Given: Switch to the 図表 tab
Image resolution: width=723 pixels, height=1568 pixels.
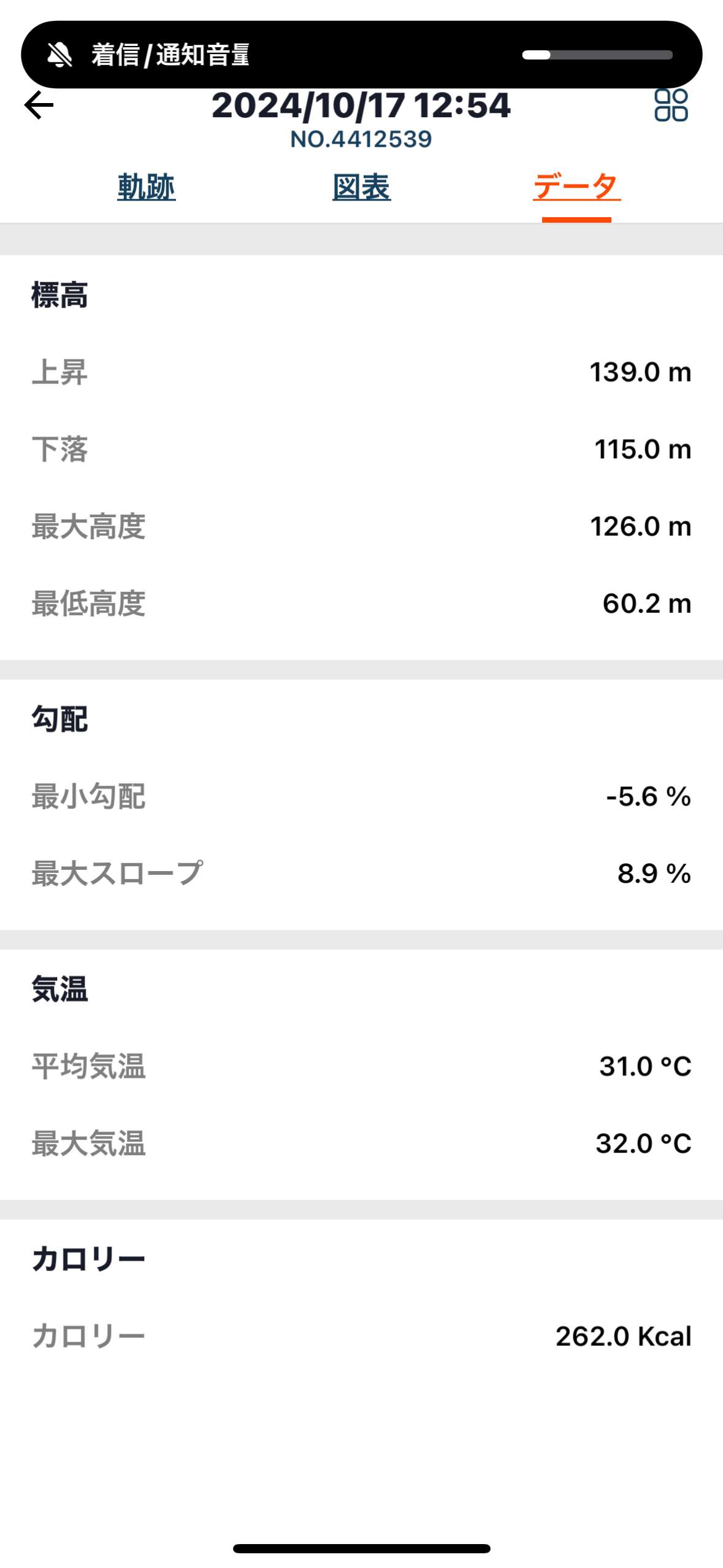Looking at the screenshot, I should pos(362,186).
